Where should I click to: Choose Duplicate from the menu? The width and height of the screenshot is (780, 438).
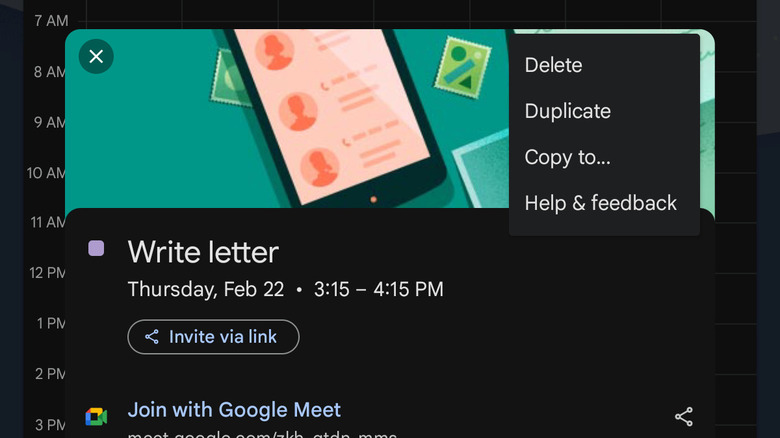coord(567,111)
